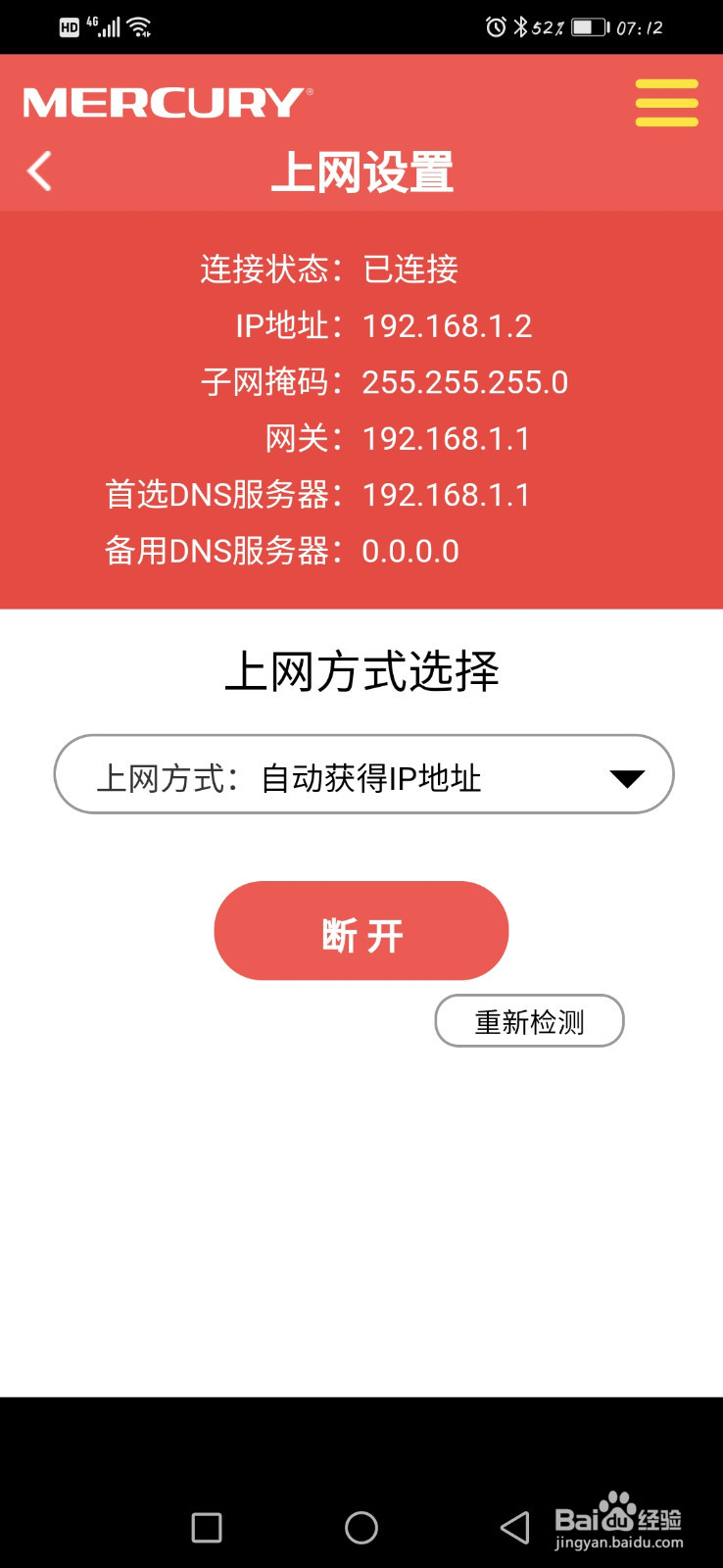Image resolution: width=723 pixels, height=1568 pixels.
Task: Tap the back arrow to leave 上网设置
Action: pyautogui.click(x=38, y=171)
